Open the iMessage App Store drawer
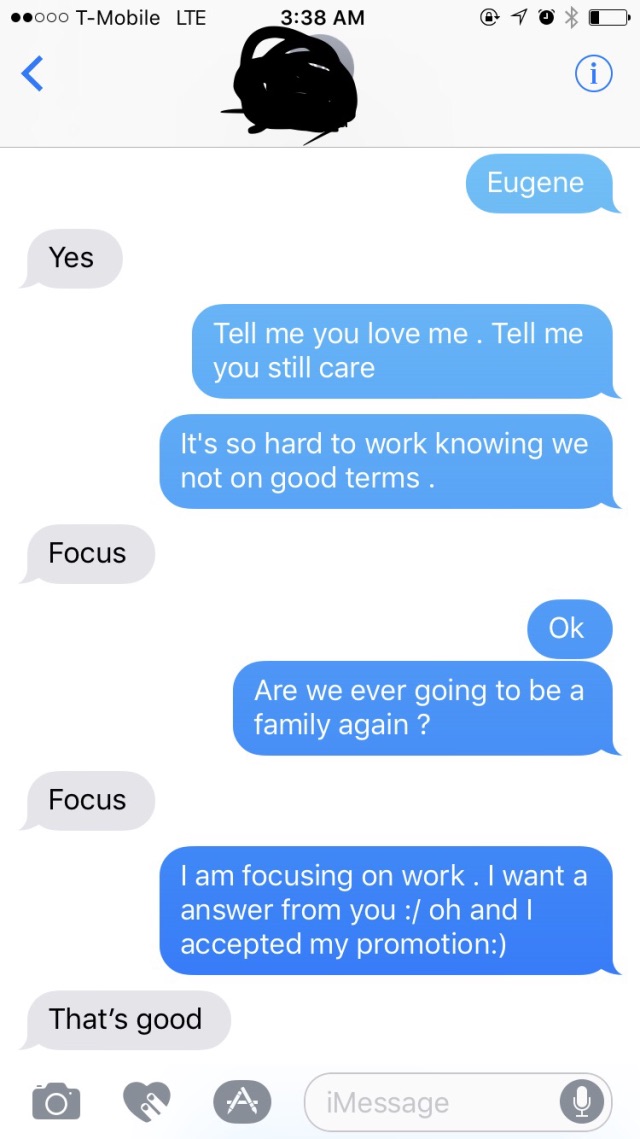 pos(242,1101)
